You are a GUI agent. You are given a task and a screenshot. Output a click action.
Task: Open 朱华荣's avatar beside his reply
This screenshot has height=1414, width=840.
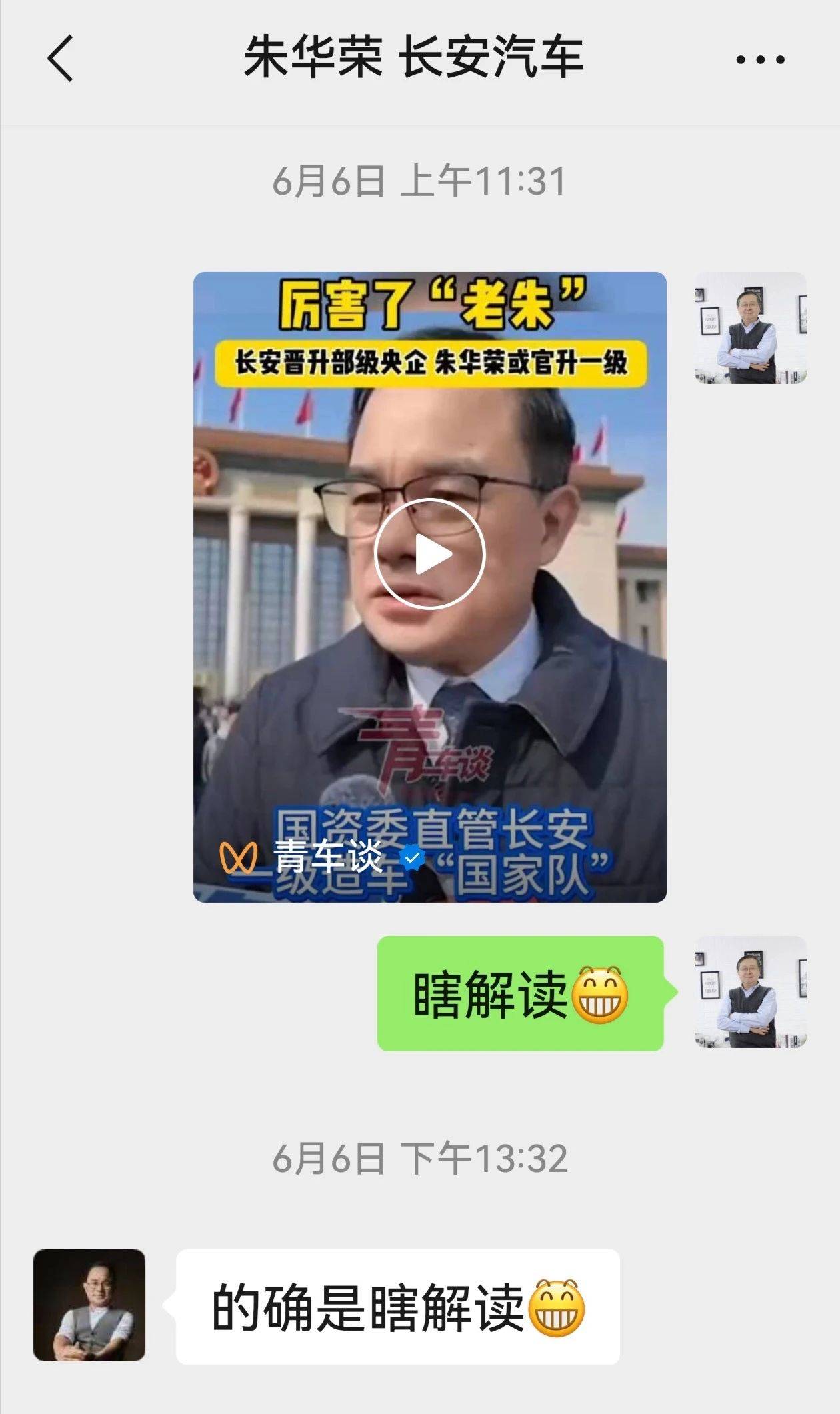pos(89,1305)
